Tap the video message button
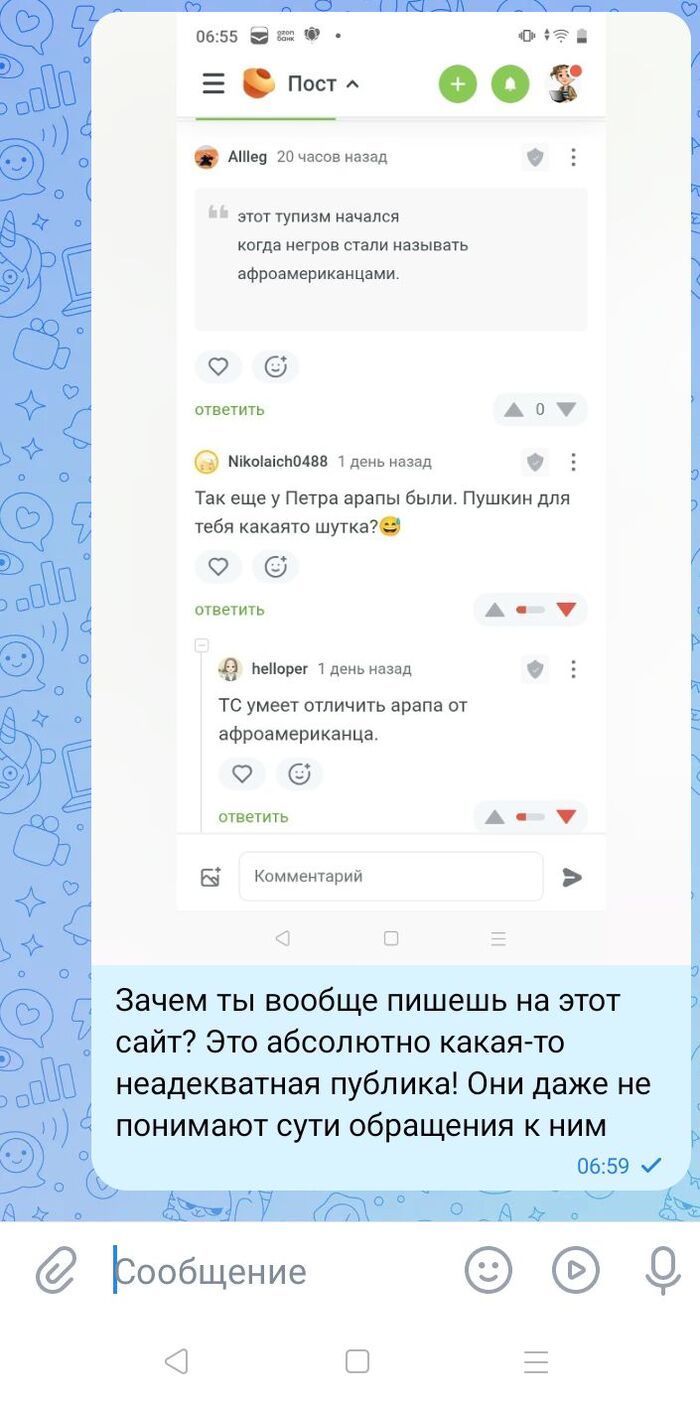700x1405 pixels. tap(575, 1270)
